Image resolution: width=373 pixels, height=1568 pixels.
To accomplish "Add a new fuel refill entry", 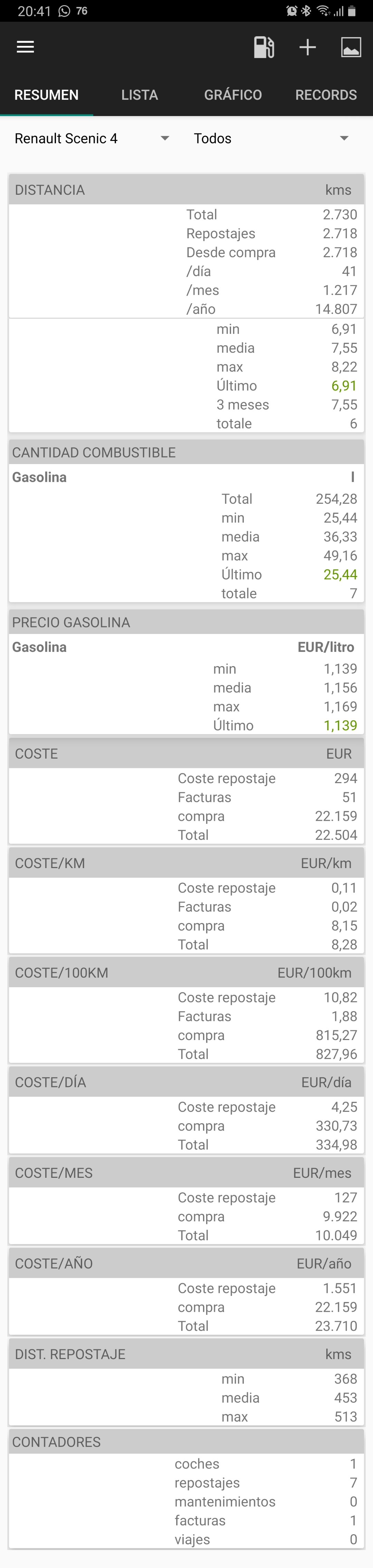I will tap(264, 47).
